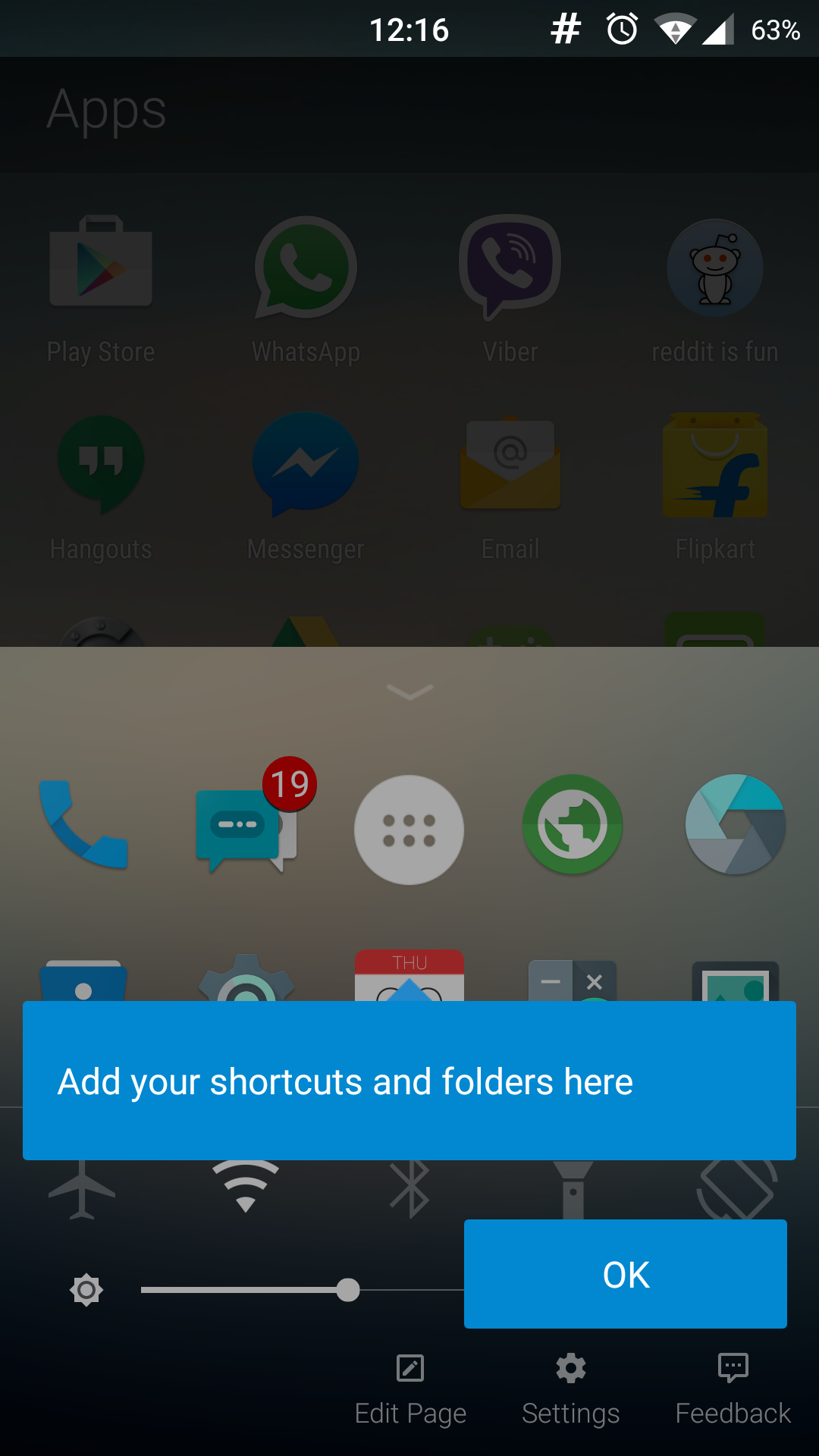Dismiss the tooltip by pressing OK

point(624,1274)
